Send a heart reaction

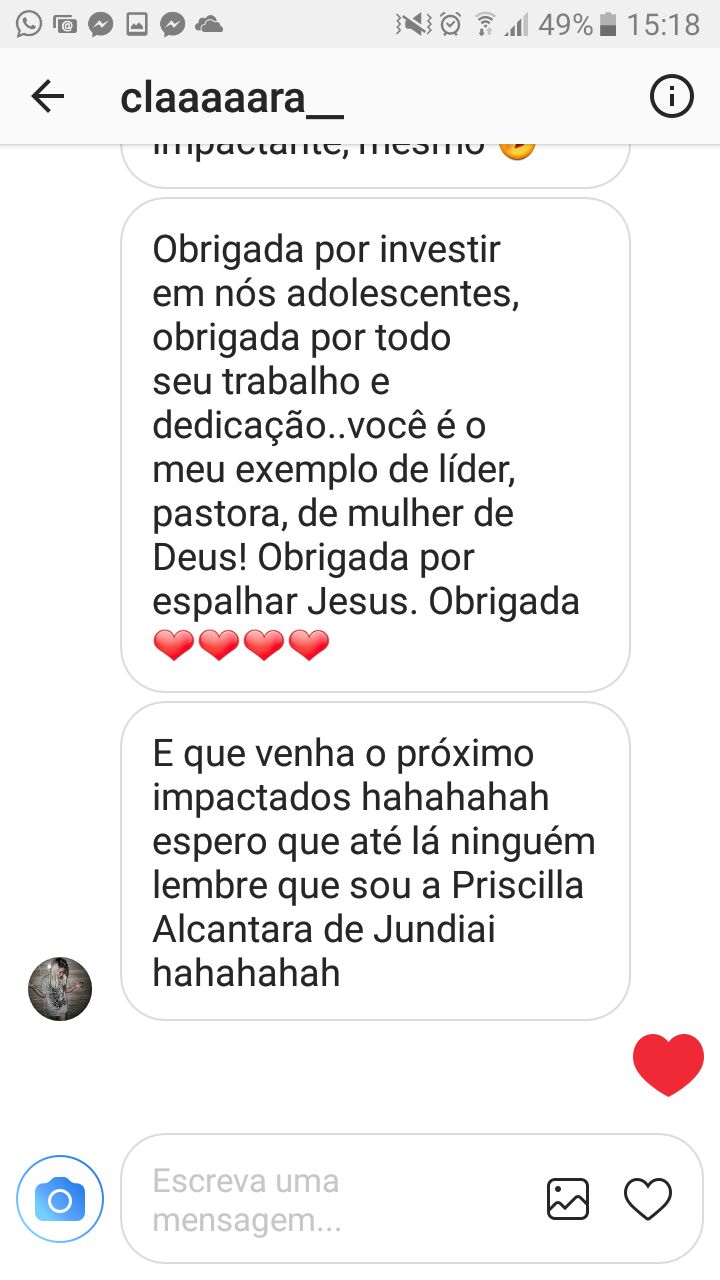click(x=647, y=1199)
